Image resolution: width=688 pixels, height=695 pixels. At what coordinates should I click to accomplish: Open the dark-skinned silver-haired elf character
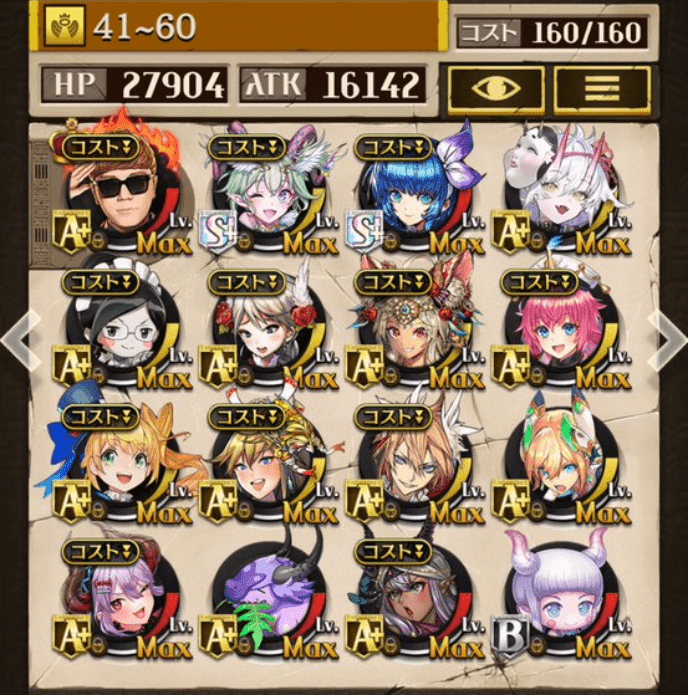414,600
